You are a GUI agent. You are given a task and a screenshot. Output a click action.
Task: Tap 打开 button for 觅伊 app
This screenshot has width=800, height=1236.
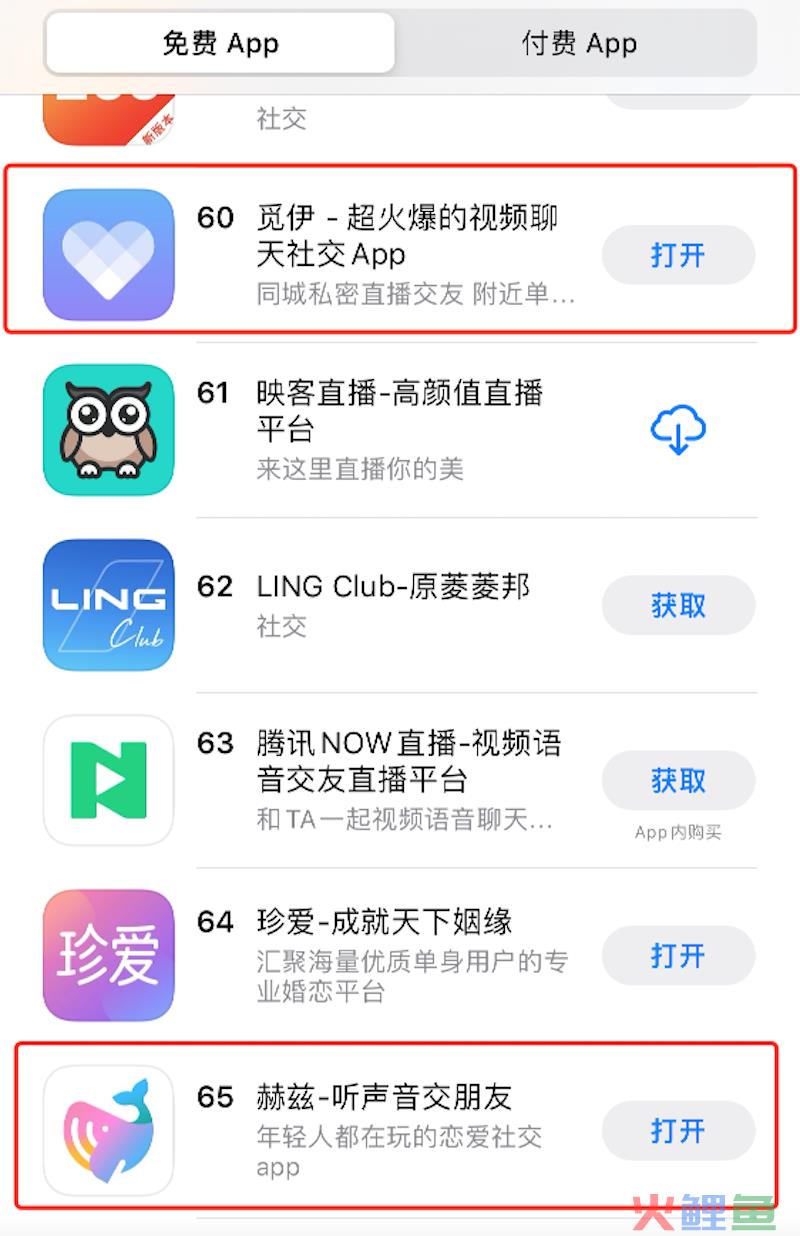[677, 255]
